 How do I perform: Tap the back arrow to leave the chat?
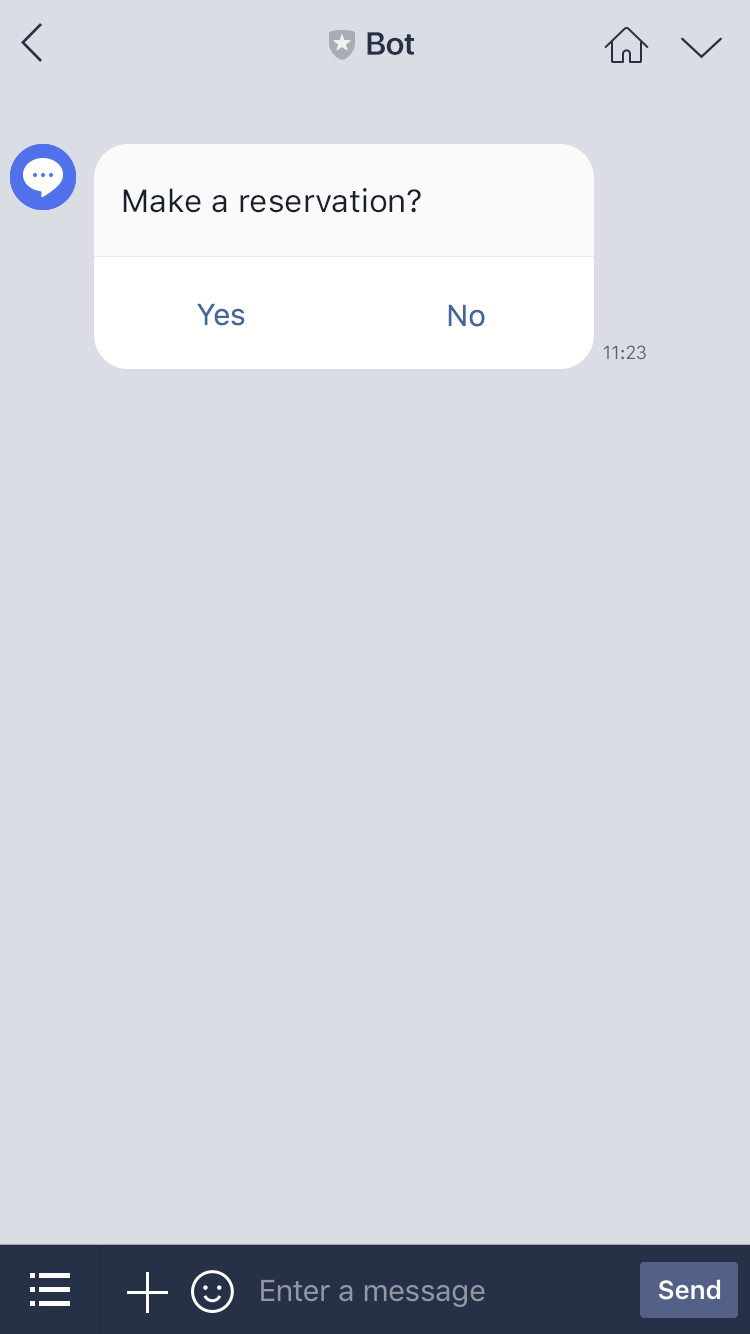click(x=31, y=43)
